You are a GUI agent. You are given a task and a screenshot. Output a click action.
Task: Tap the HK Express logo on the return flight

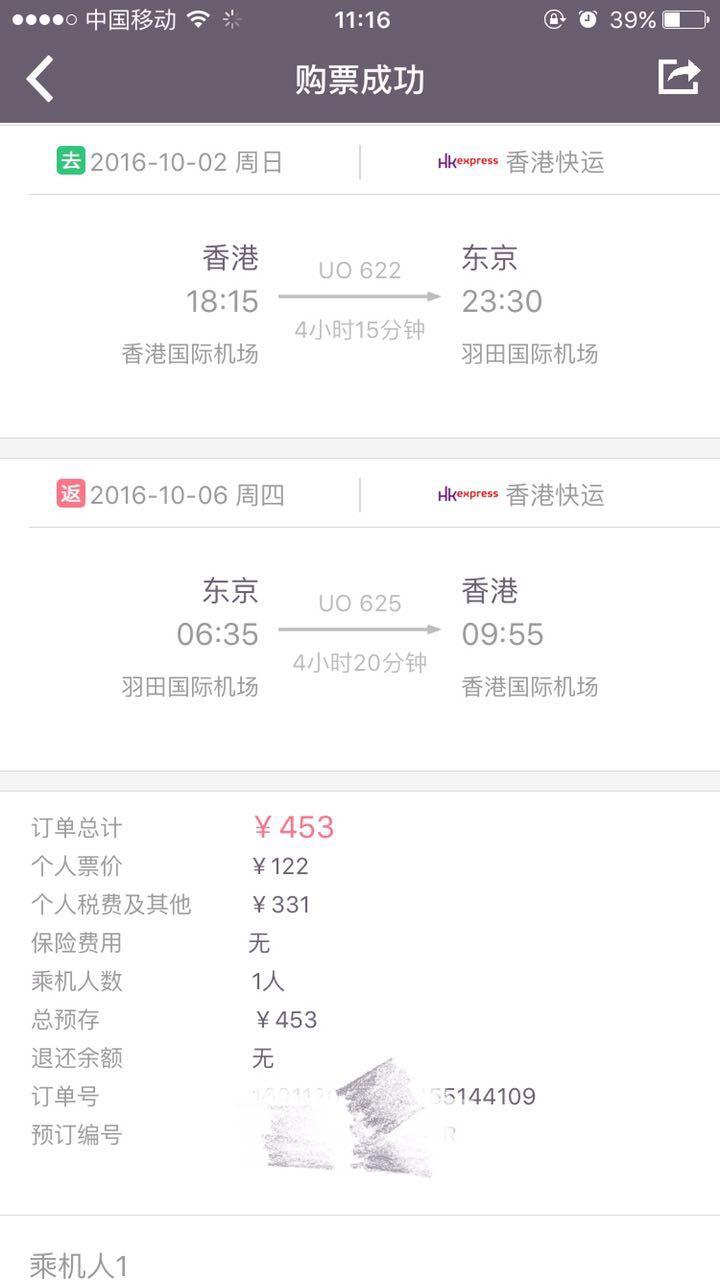(x=467, y=493)
